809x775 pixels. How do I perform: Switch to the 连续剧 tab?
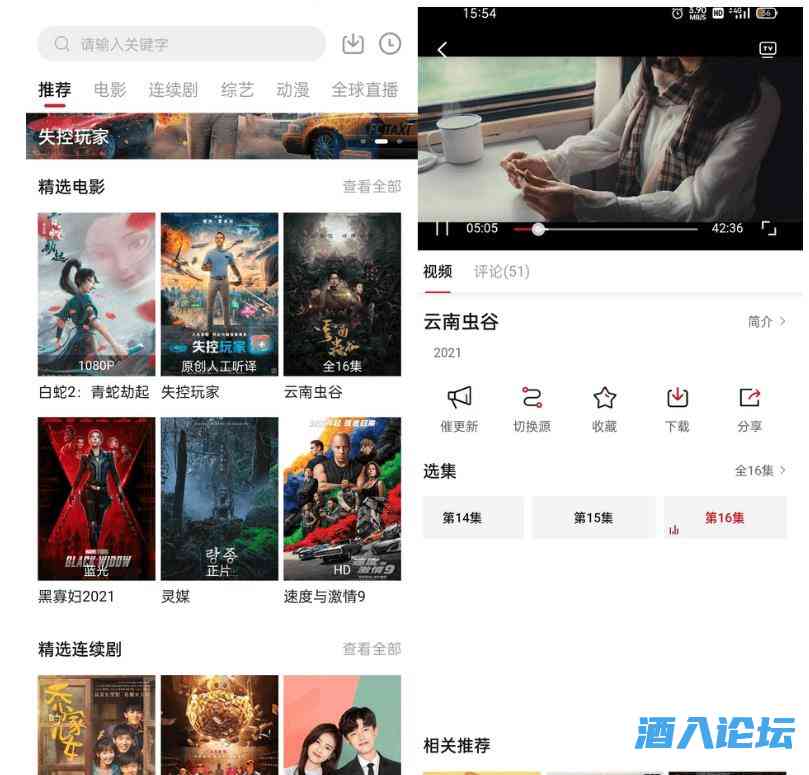point(173,90)
